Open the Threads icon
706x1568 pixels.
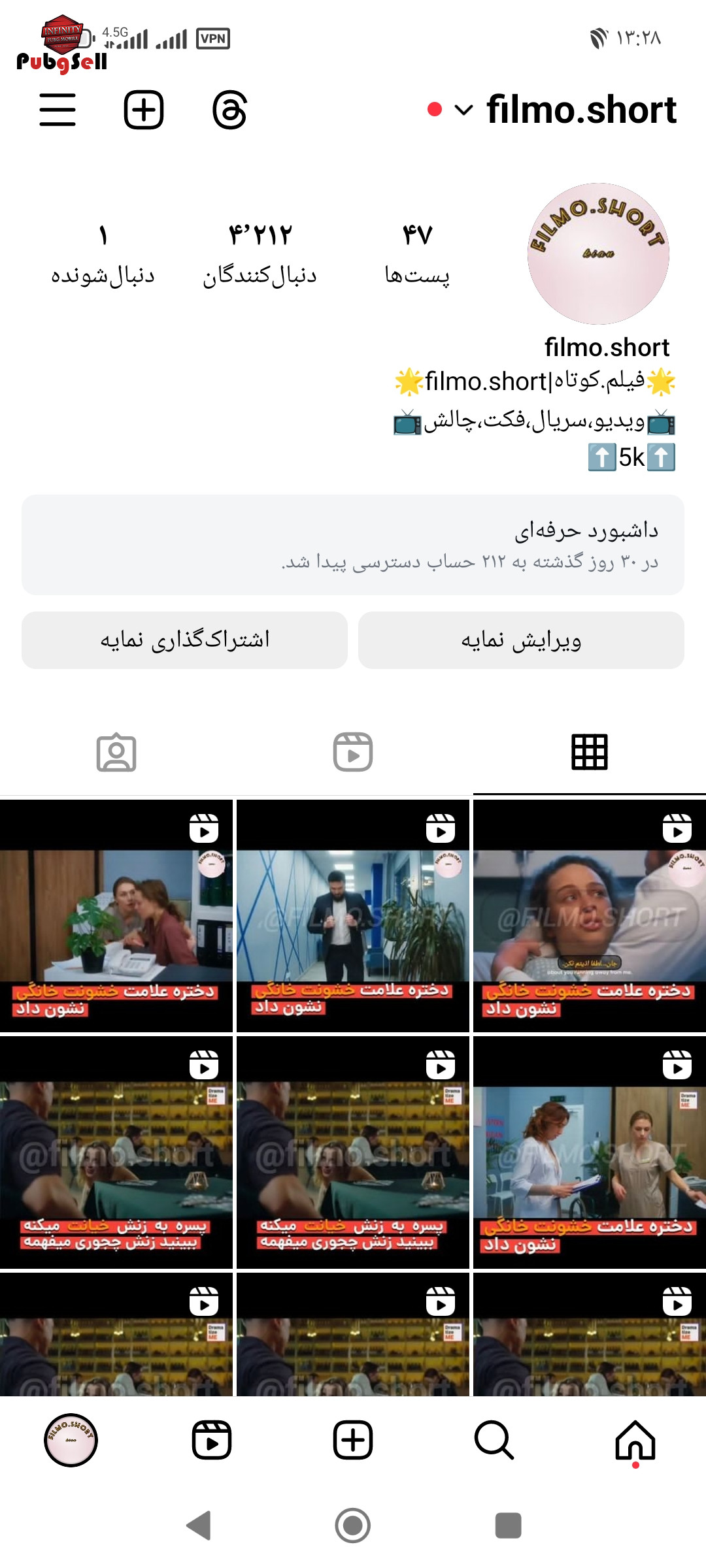(x=229, y=110)
